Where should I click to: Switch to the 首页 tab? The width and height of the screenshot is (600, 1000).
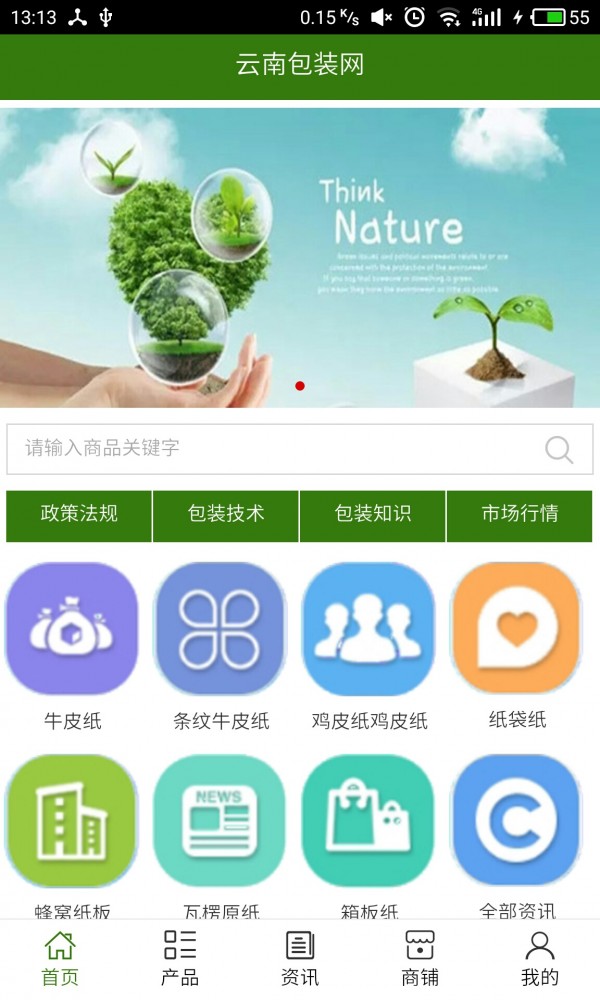click(60, 958)
